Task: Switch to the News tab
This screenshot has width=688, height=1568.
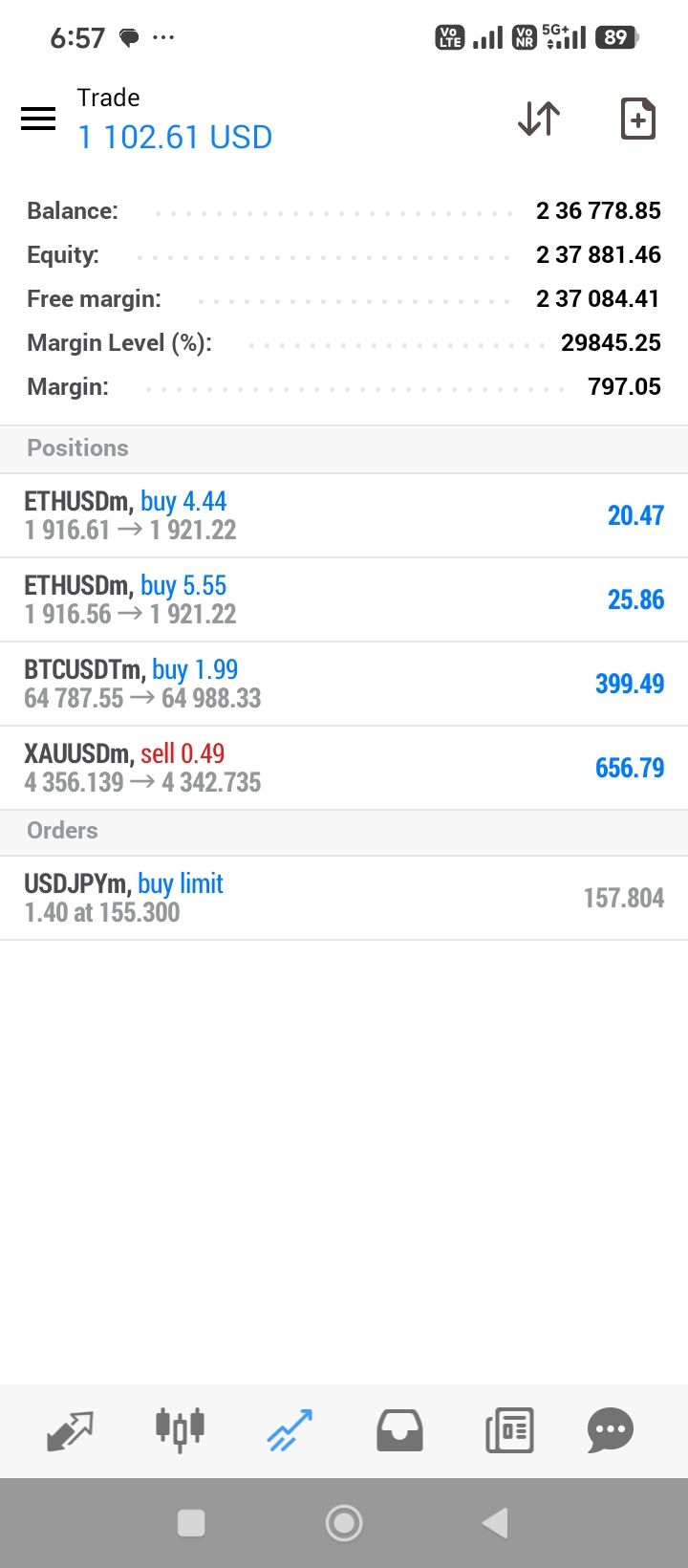Action: 509,1430
